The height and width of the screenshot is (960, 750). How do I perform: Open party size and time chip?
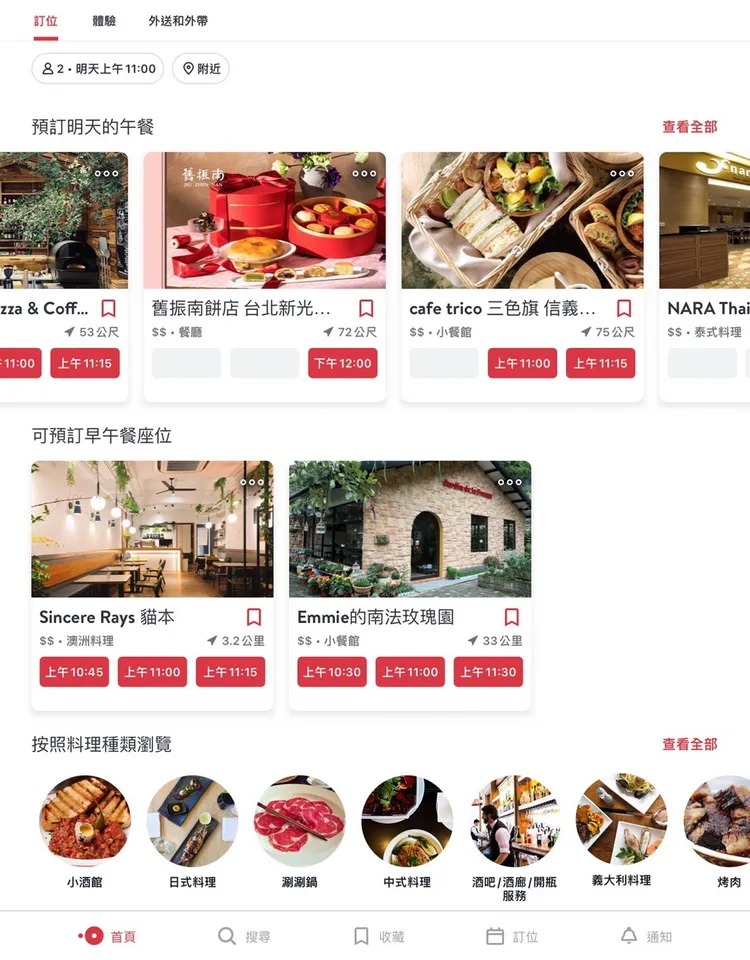pyautogui.click(x=98, y=69)
